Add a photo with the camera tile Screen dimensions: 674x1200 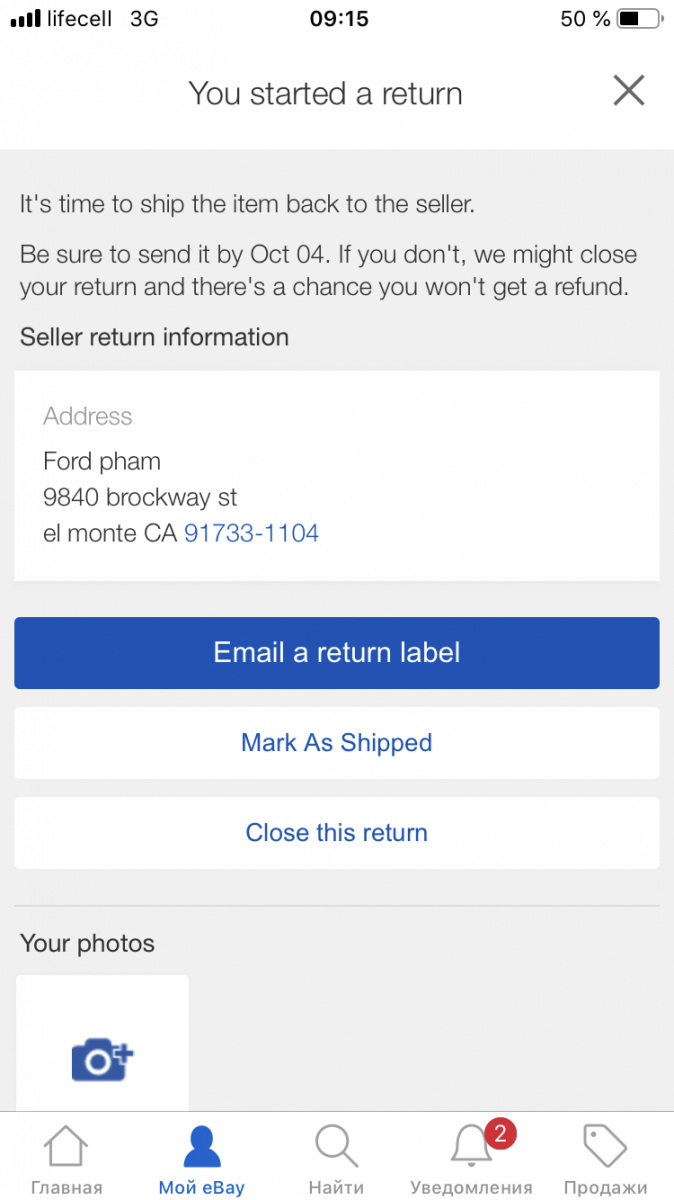pos(102,1055)
